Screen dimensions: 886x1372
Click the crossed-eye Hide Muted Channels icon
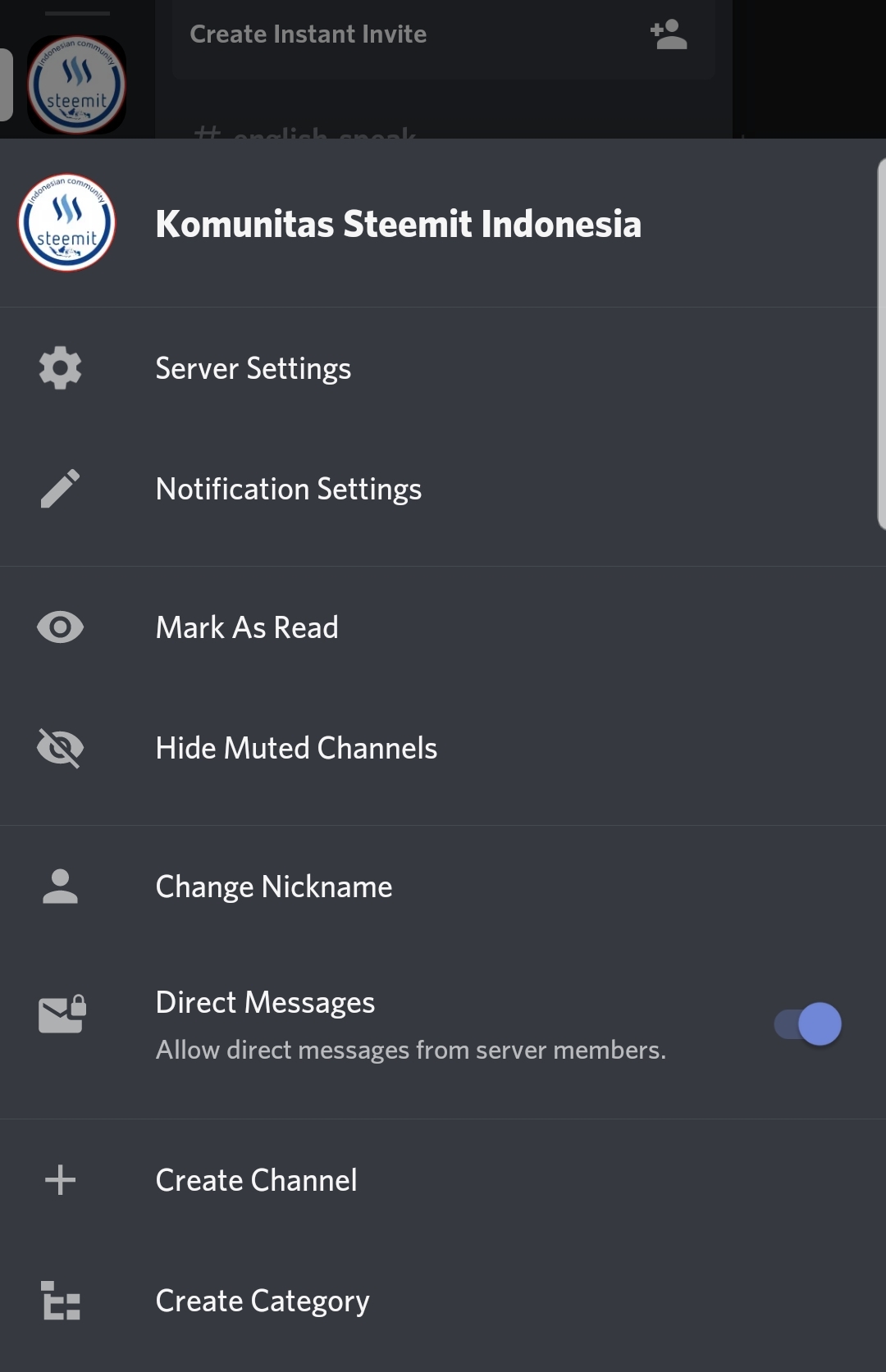(x=60, y=747)
